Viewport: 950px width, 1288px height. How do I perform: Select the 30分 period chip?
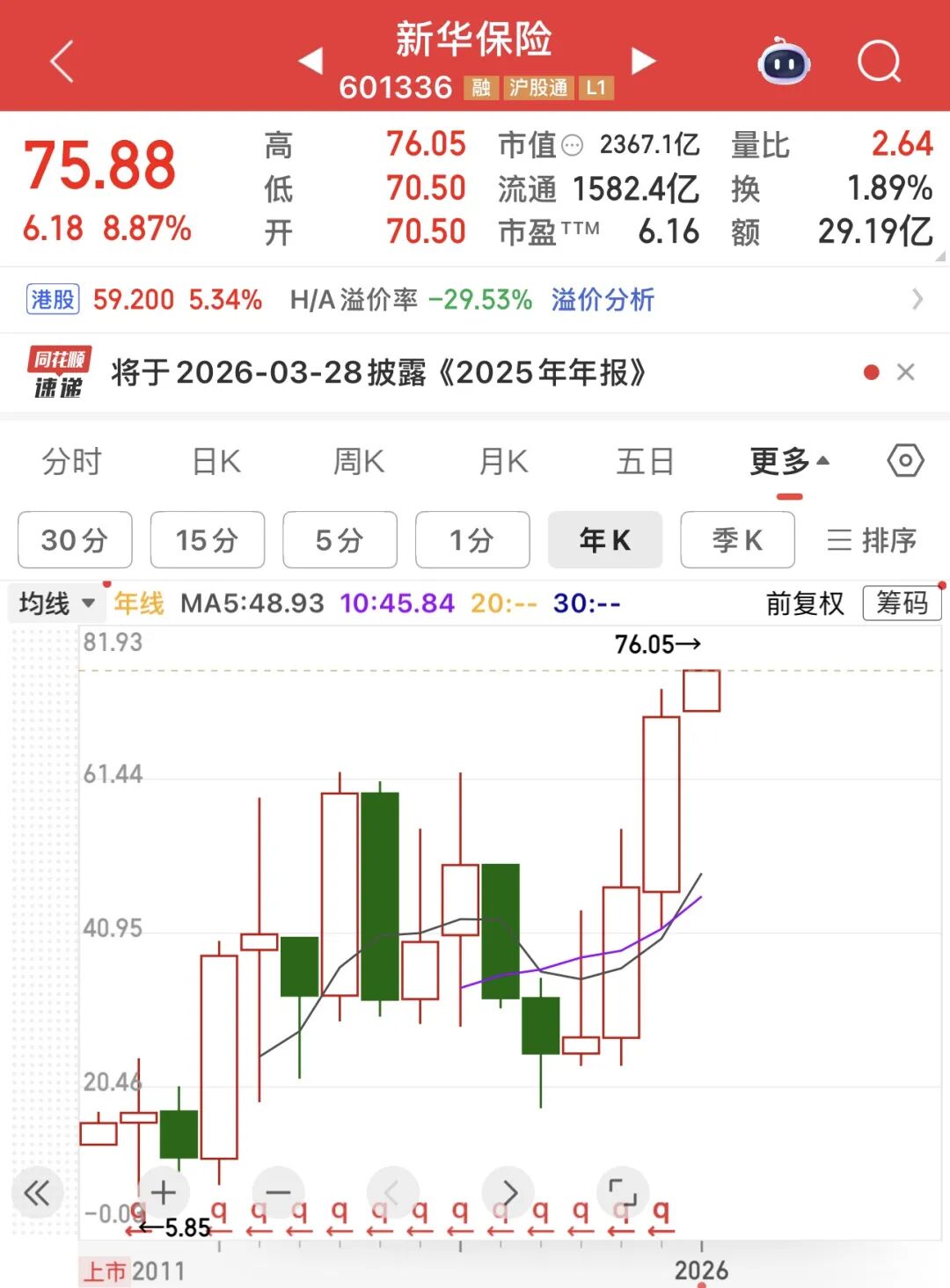75,539
